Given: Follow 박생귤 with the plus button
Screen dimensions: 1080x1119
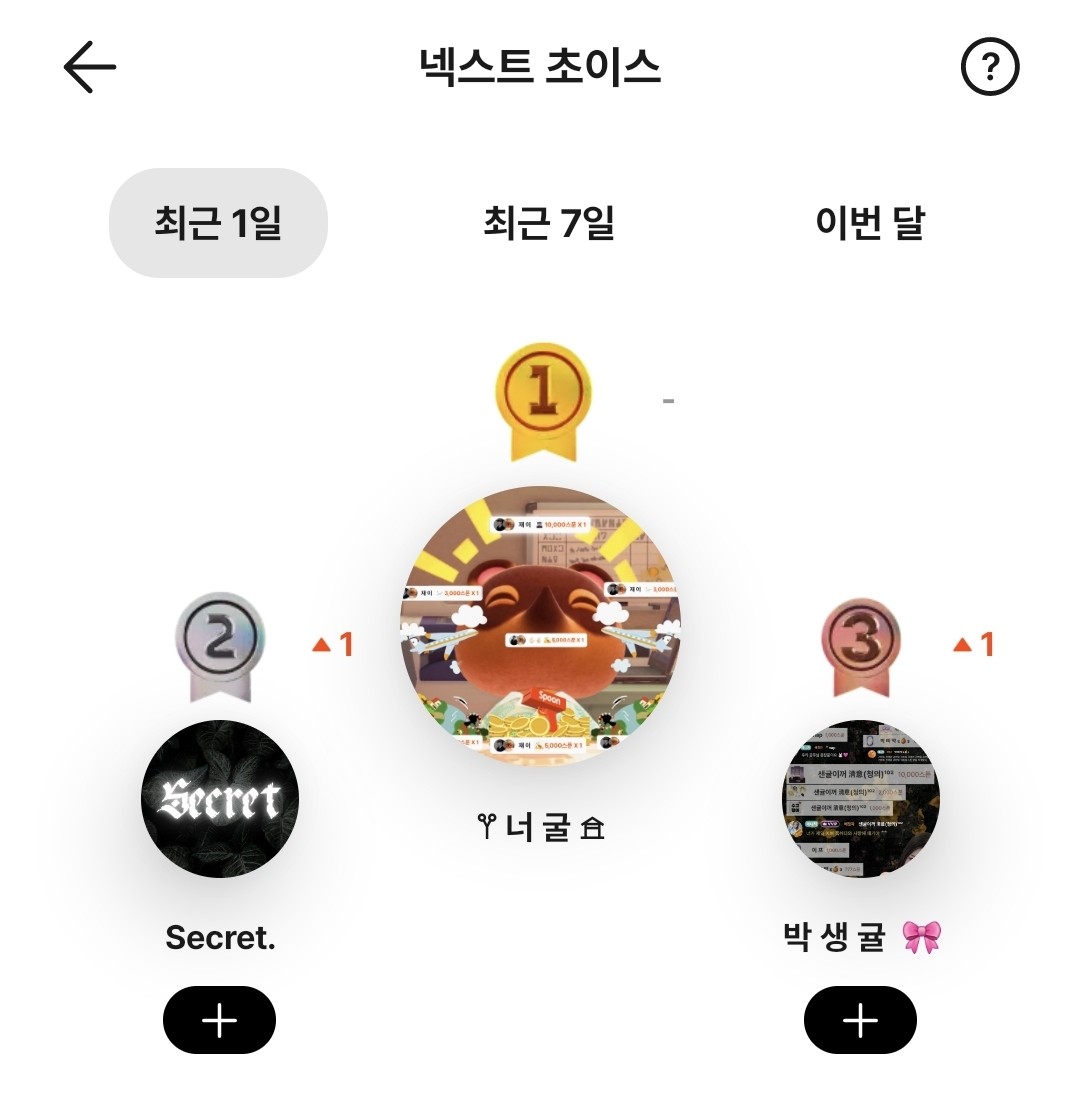Looking at the screenshot, I should (x=860, y=1020).
